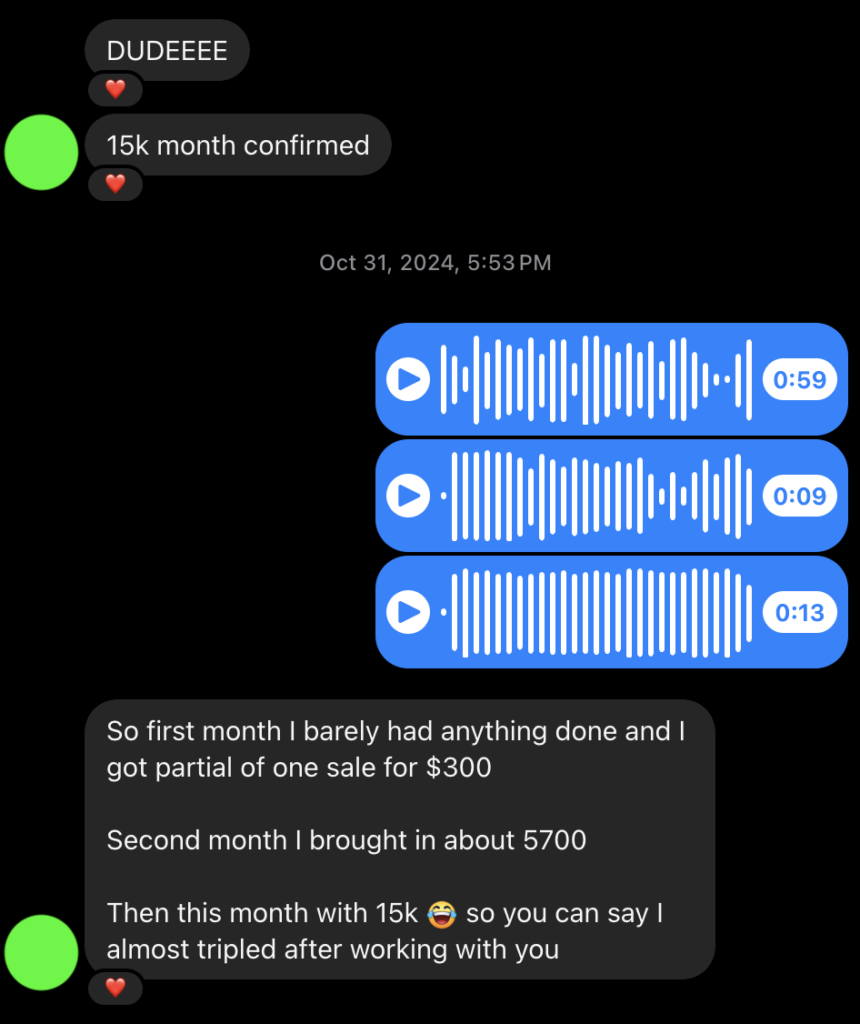Play the 0:59 voice message
Screen dimensions: 860x1024
coord(408,380)
